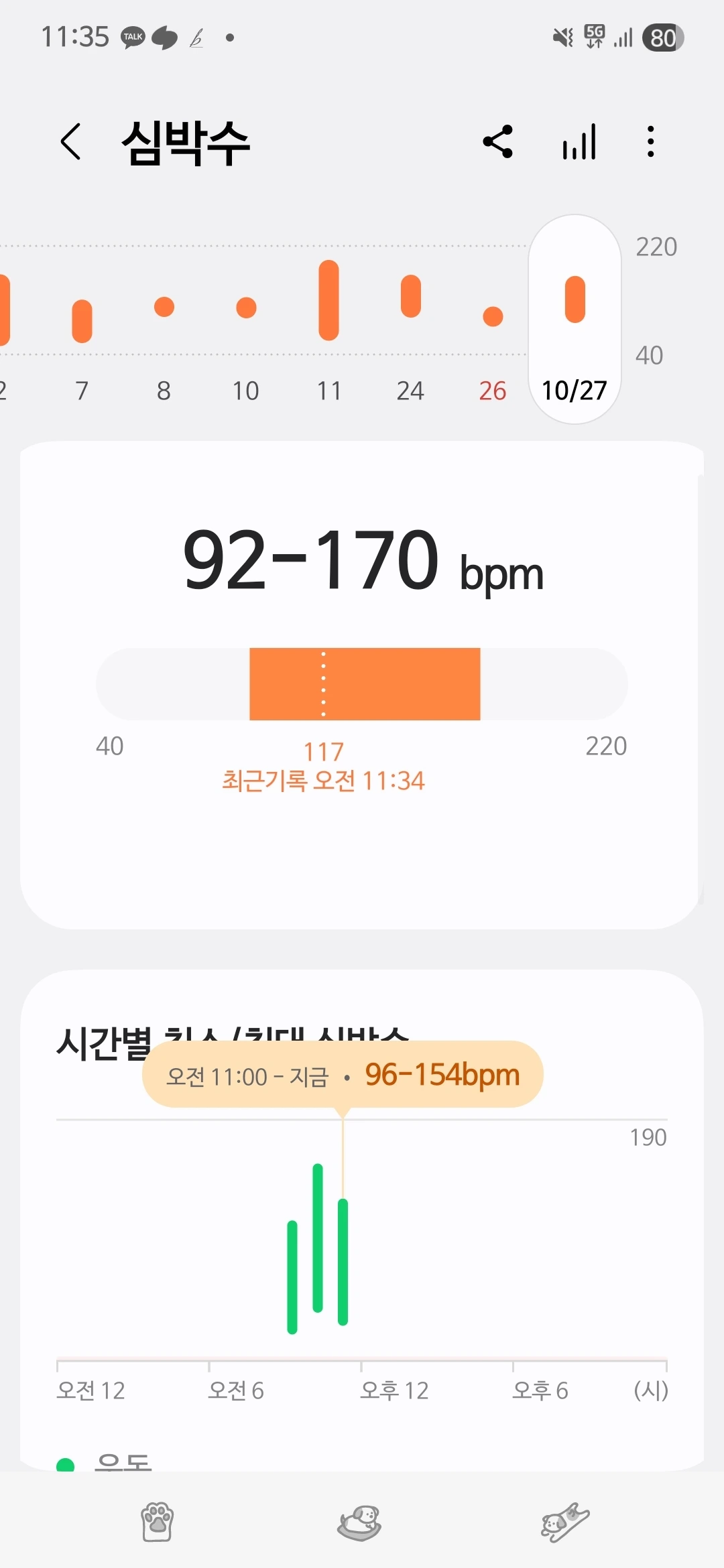Viewport: 724px width, 1568px height.
Task: Tap the dog on skateboard icon
Action: 564,1522
